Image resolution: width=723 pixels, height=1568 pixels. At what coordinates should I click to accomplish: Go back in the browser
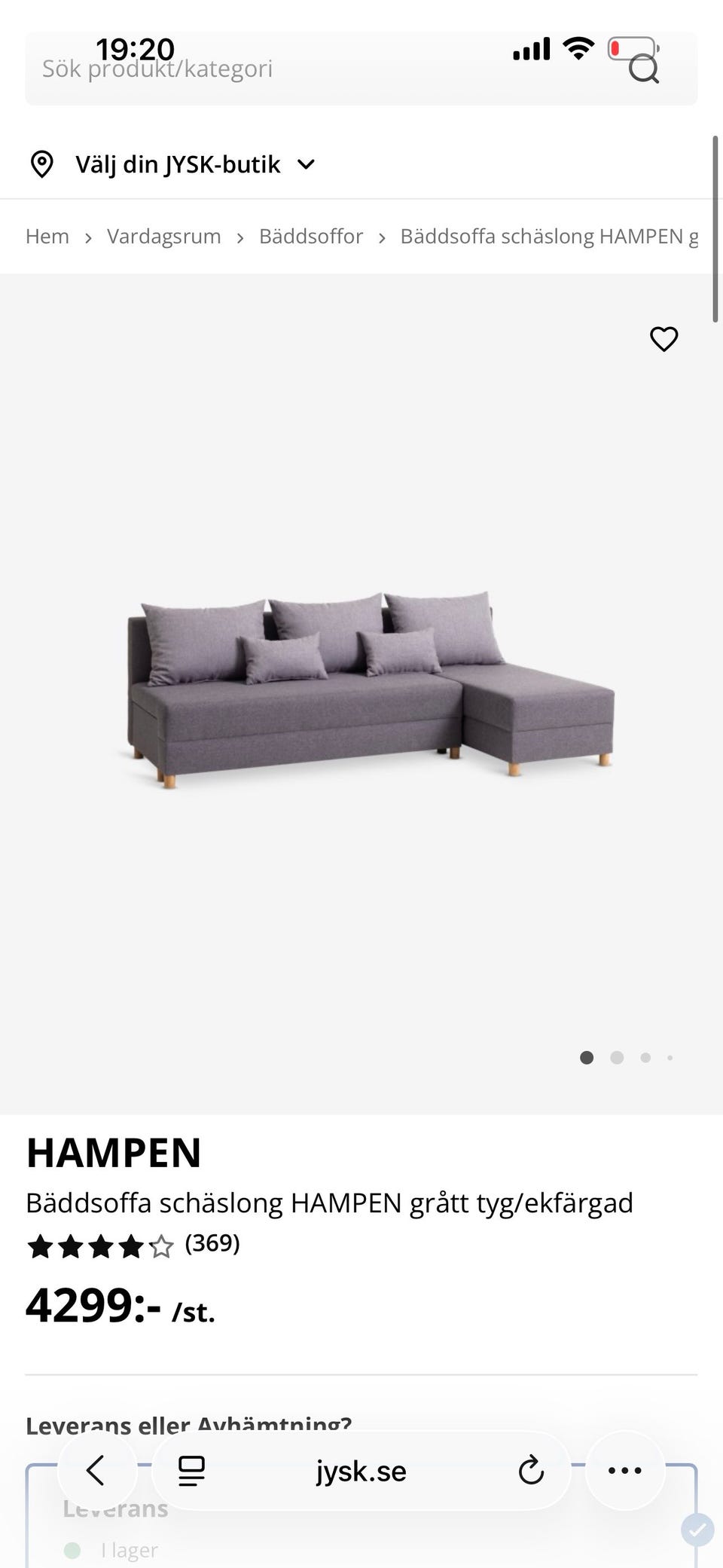96,1470
